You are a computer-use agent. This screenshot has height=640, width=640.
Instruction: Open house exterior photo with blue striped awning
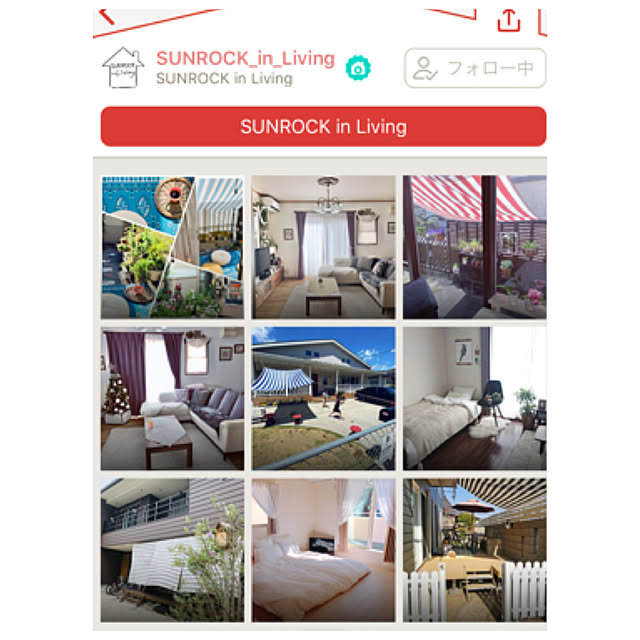(x=323, y=398)
